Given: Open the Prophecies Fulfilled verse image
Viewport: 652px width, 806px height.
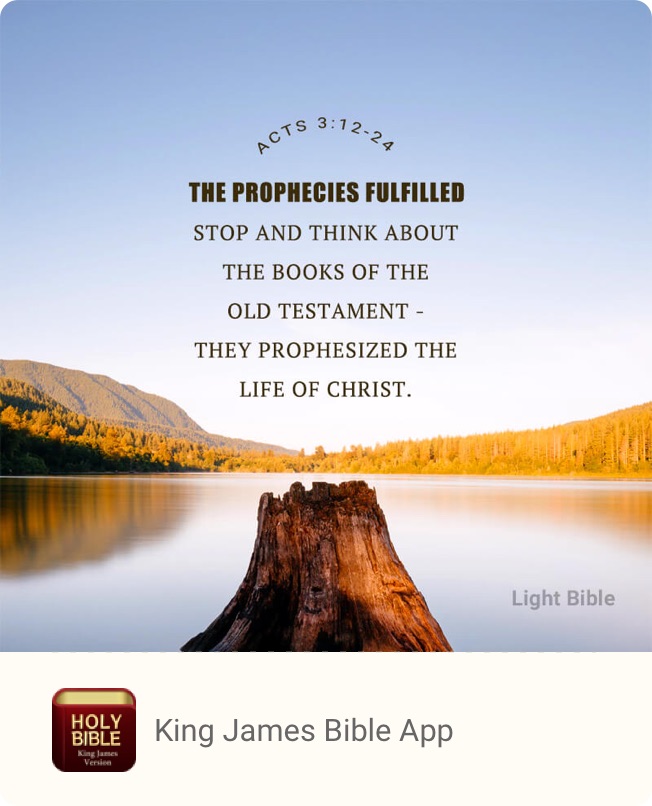Looking at the screenshot, I should (x=326, y=326).
